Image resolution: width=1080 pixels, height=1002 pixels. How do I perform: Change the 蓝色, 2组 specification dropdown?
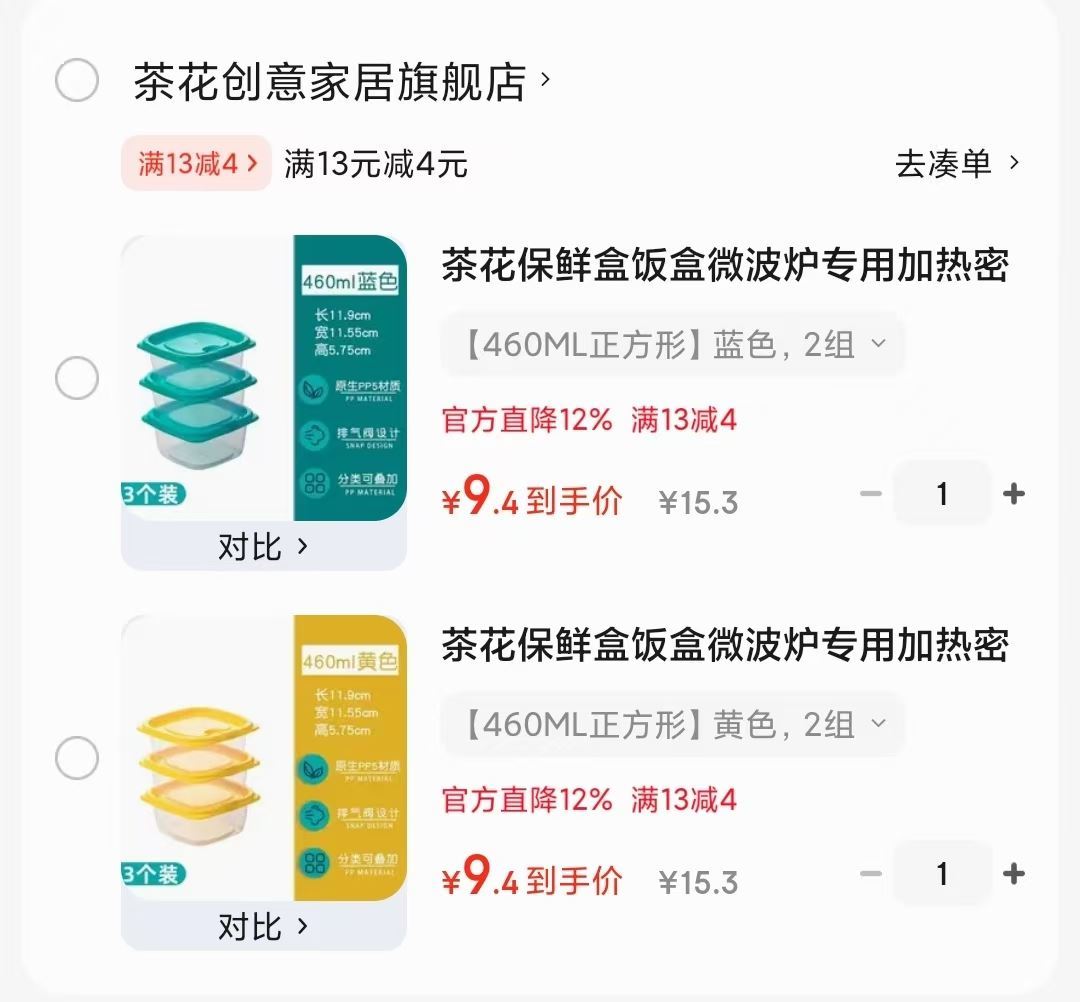click(x=672, y=345)
